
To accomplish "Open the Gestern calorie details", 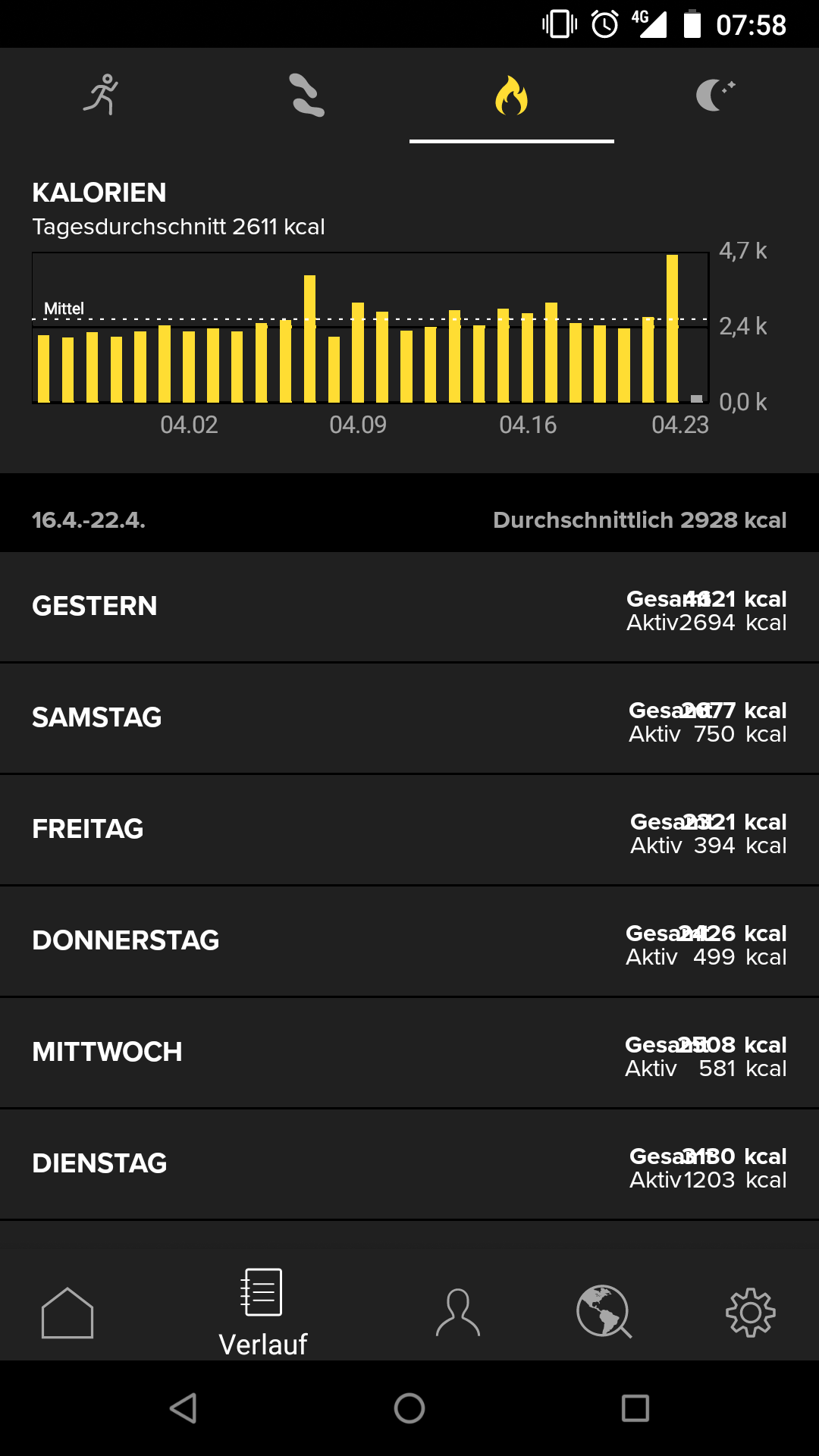I will (409, 607).
